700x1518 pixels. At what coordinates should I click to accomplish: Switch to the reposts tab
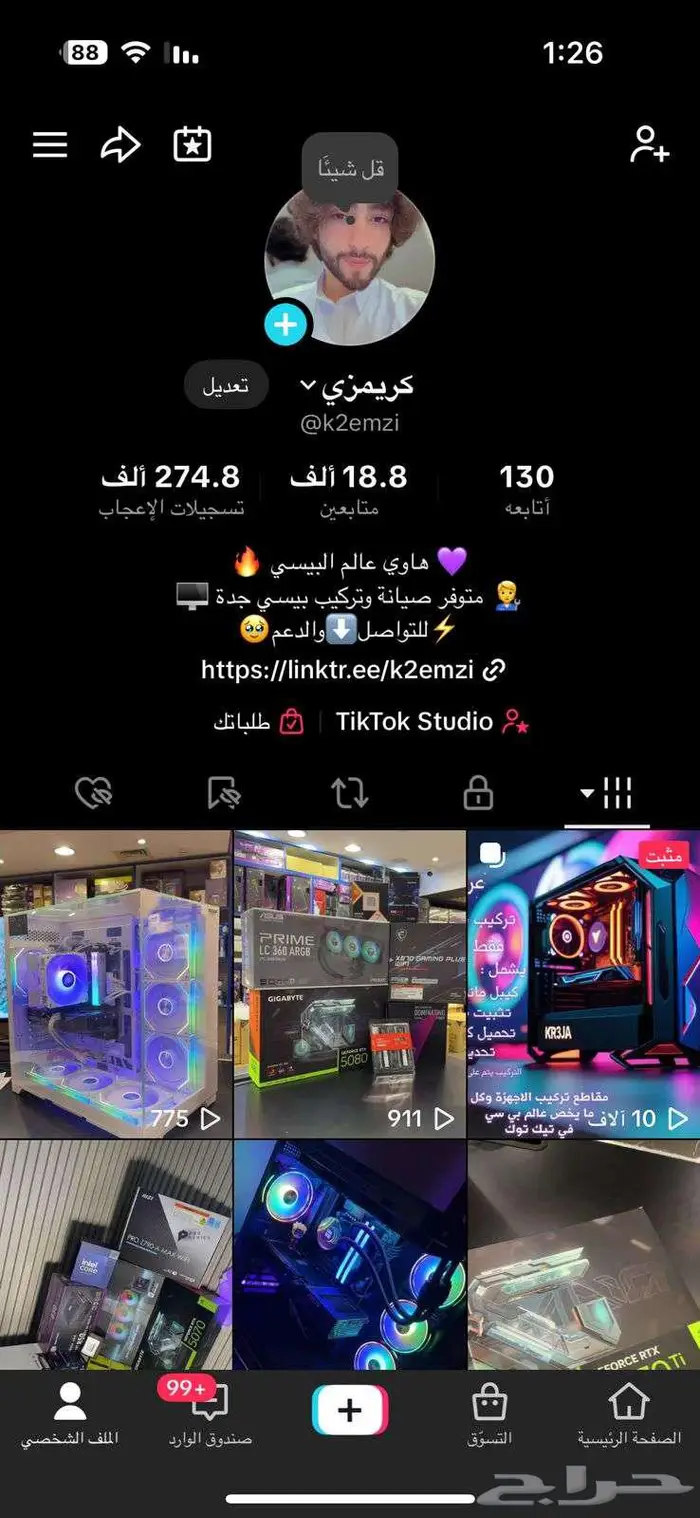pyautogui.click(x=350, y=794)
